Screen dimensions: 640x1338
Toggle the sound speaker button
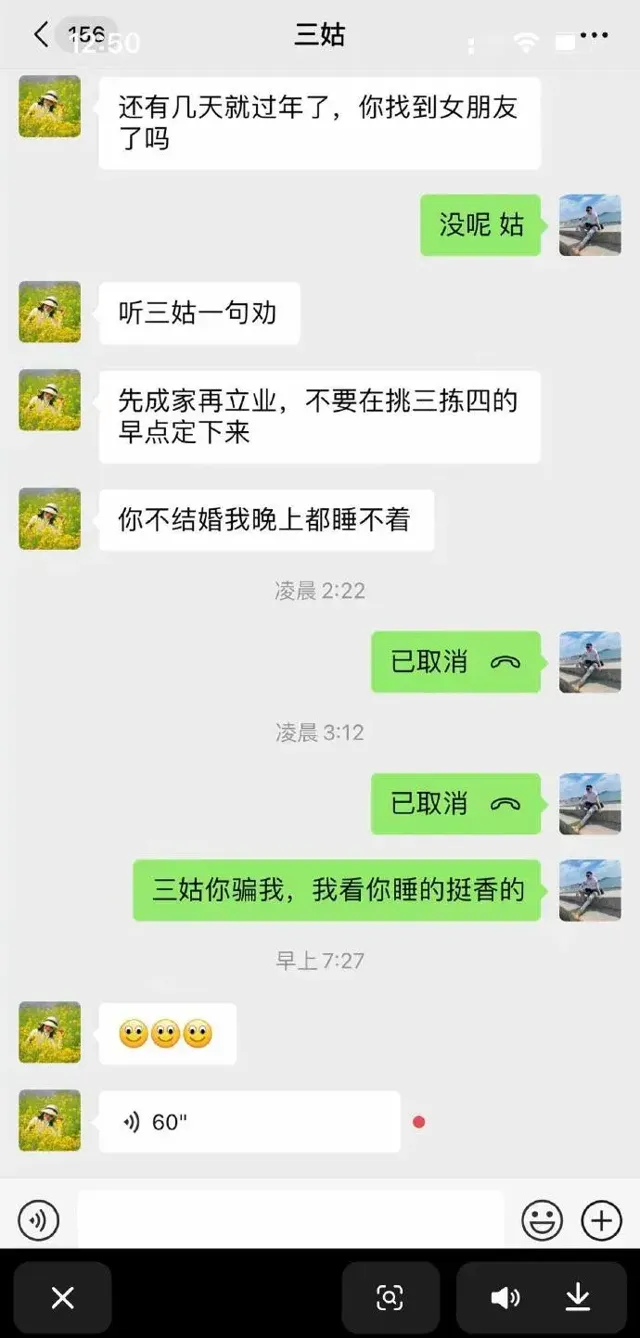pos(505,1298)
